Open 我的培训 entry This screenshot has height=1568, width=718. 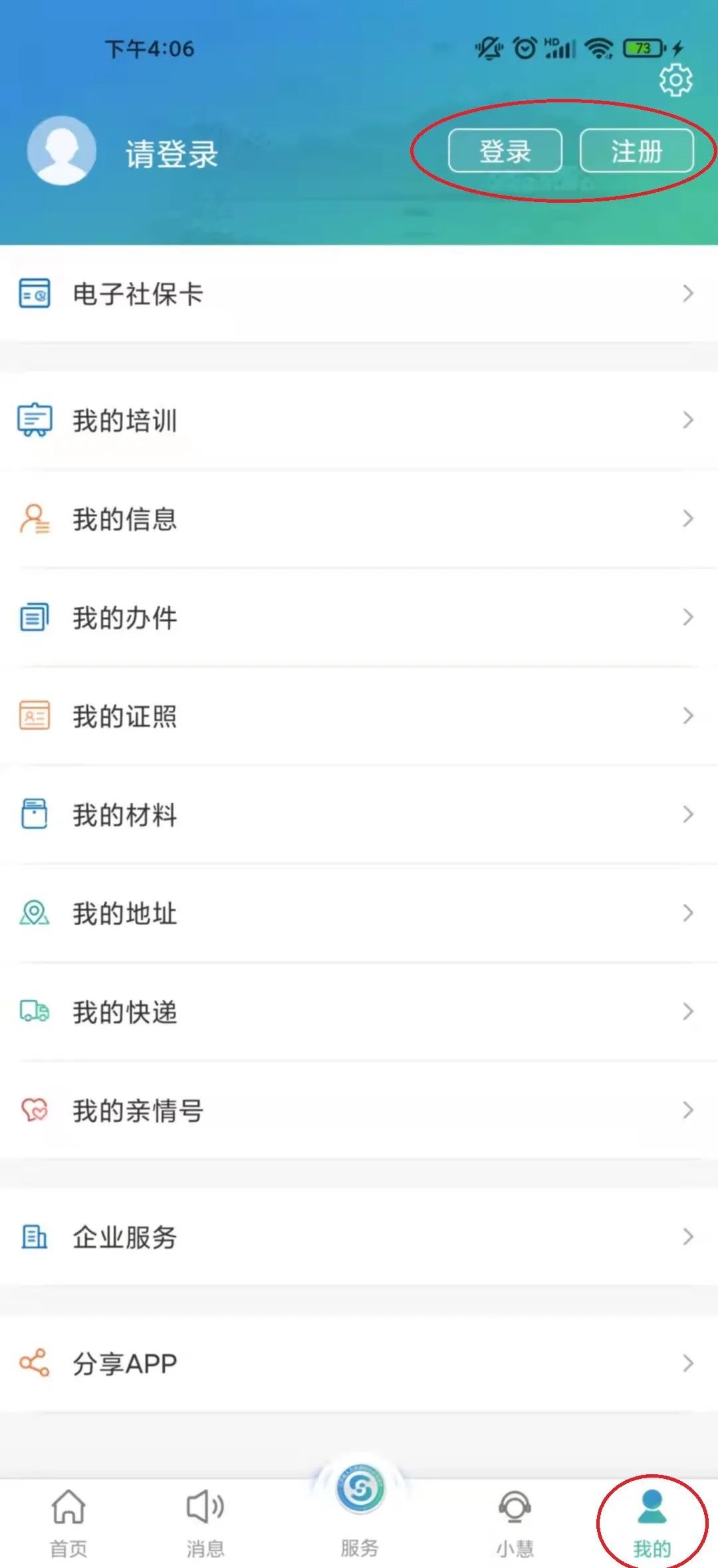pyautogui.click(x=359, y=420)
